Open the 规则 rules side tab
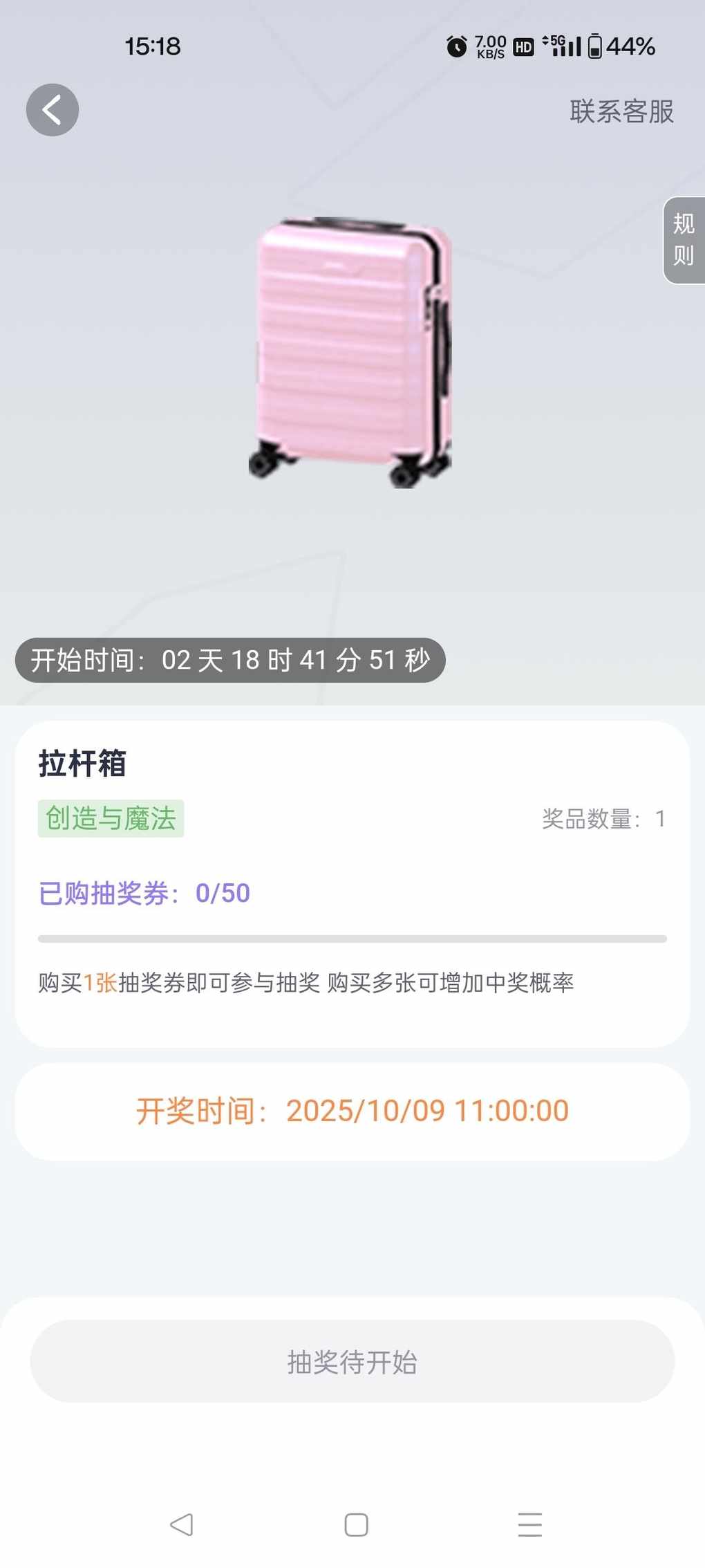 coord(684,240)
